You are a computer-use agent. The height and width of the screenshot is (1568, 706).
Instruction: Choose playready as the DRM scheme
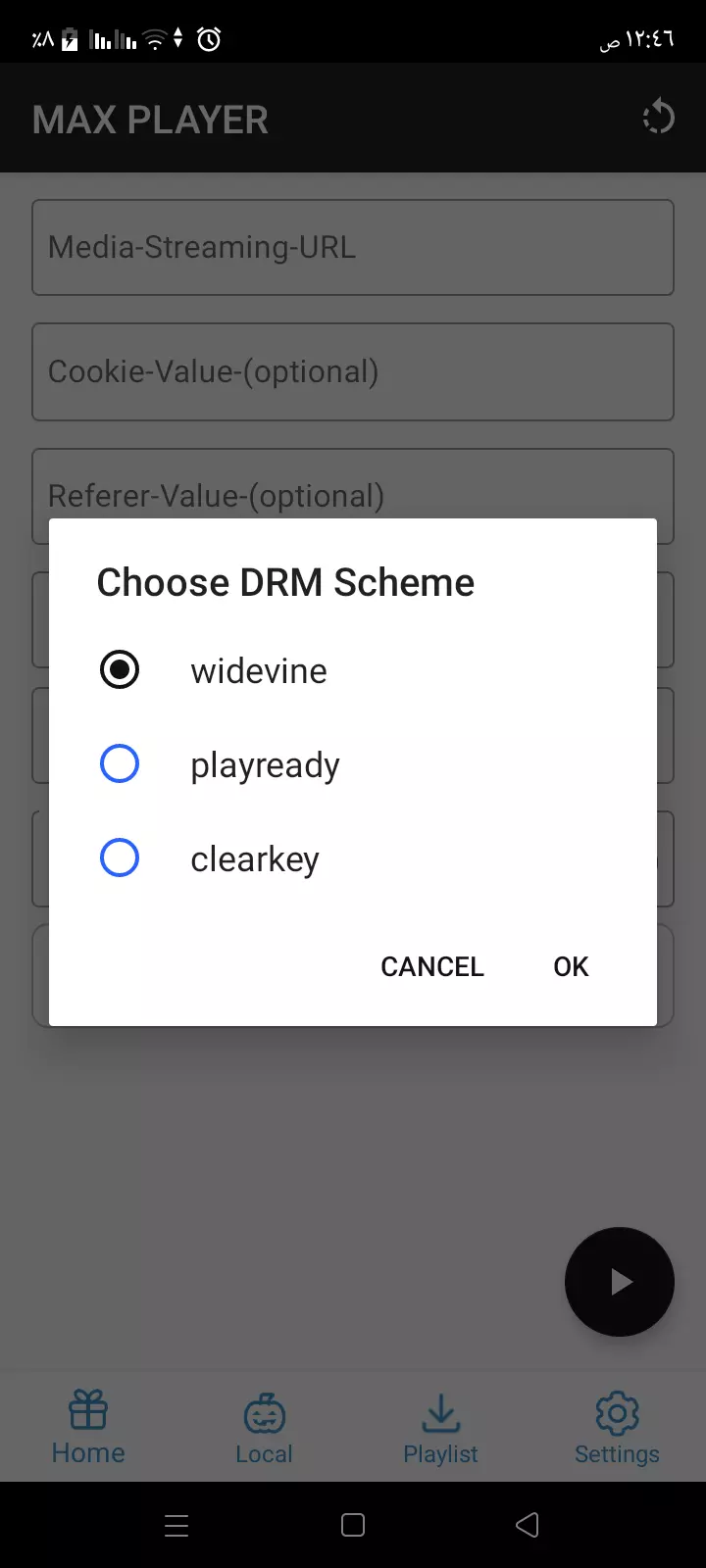120,764
